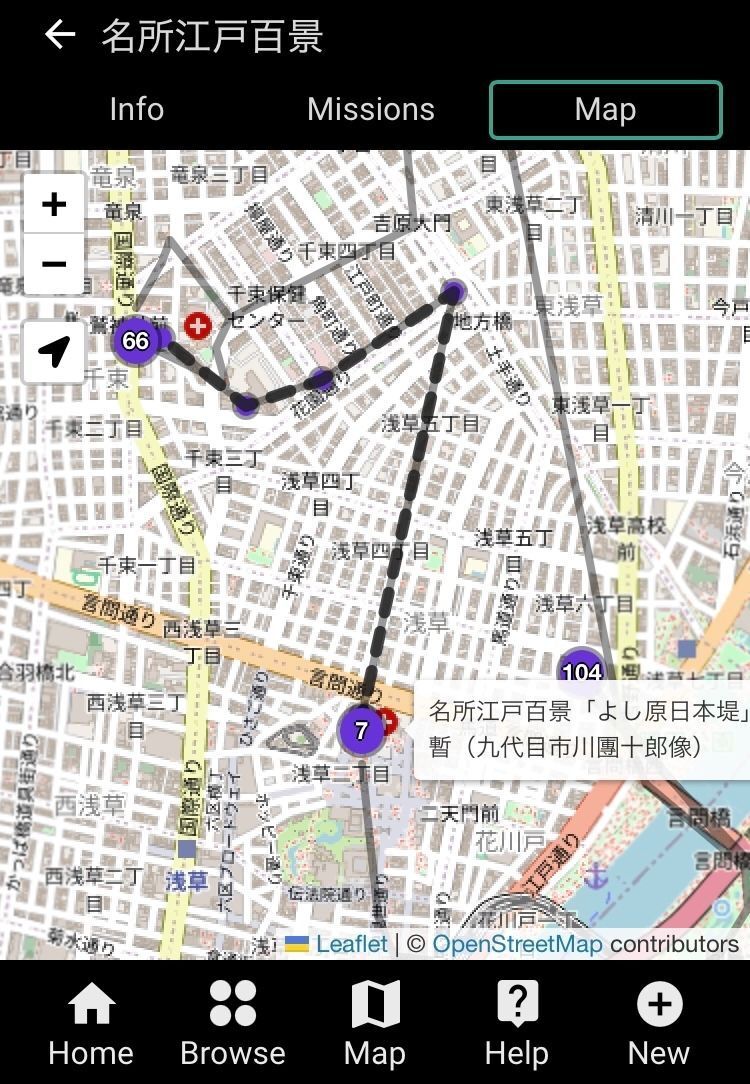Tap the cluster marker numbered 7
The width and height of the screenshot is (750, 1084).
(x=361, y=731)
